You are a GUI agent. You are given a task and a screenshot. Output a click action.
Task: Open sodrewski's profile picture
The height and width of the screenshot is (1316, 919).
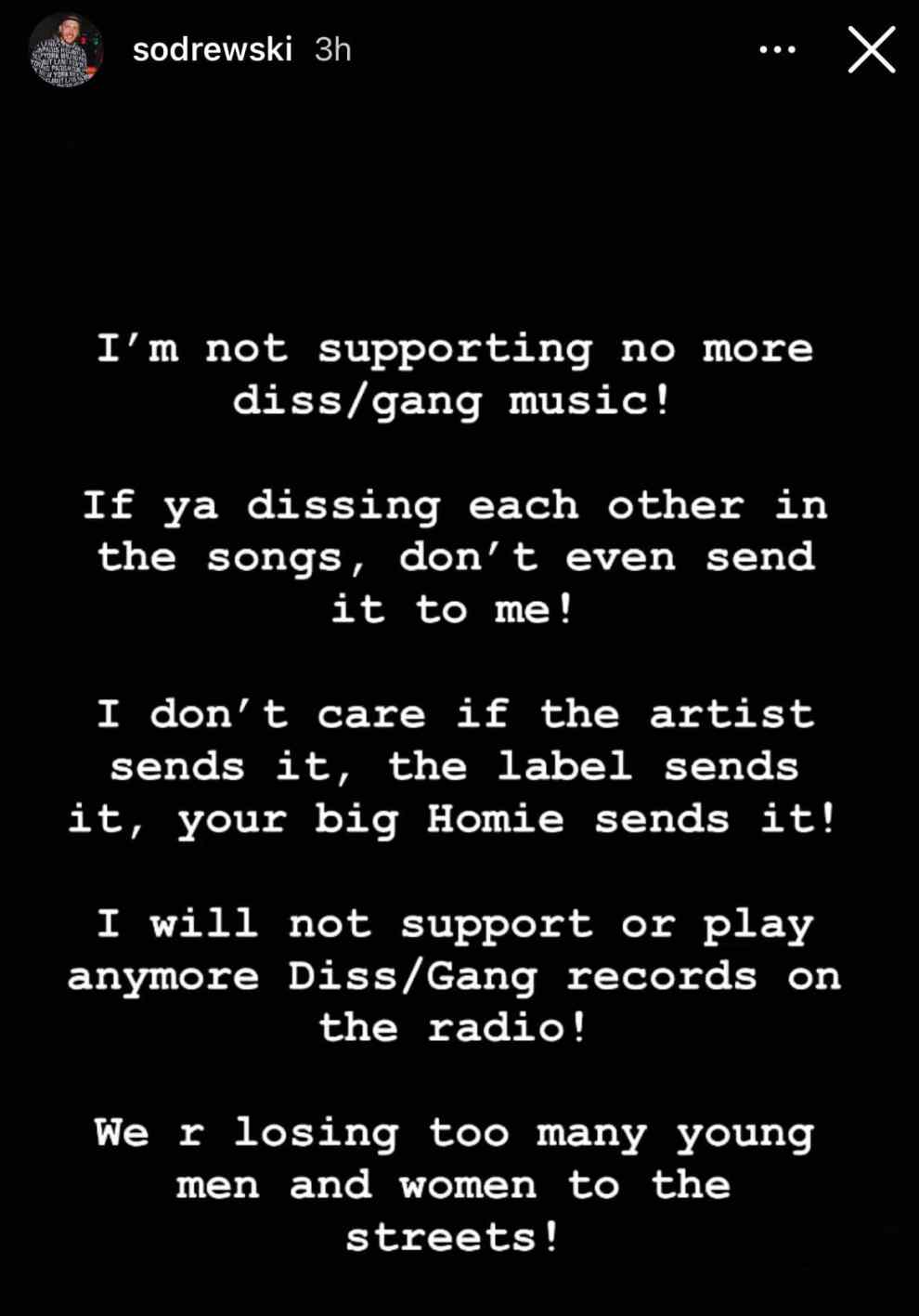tap(65, 50)
